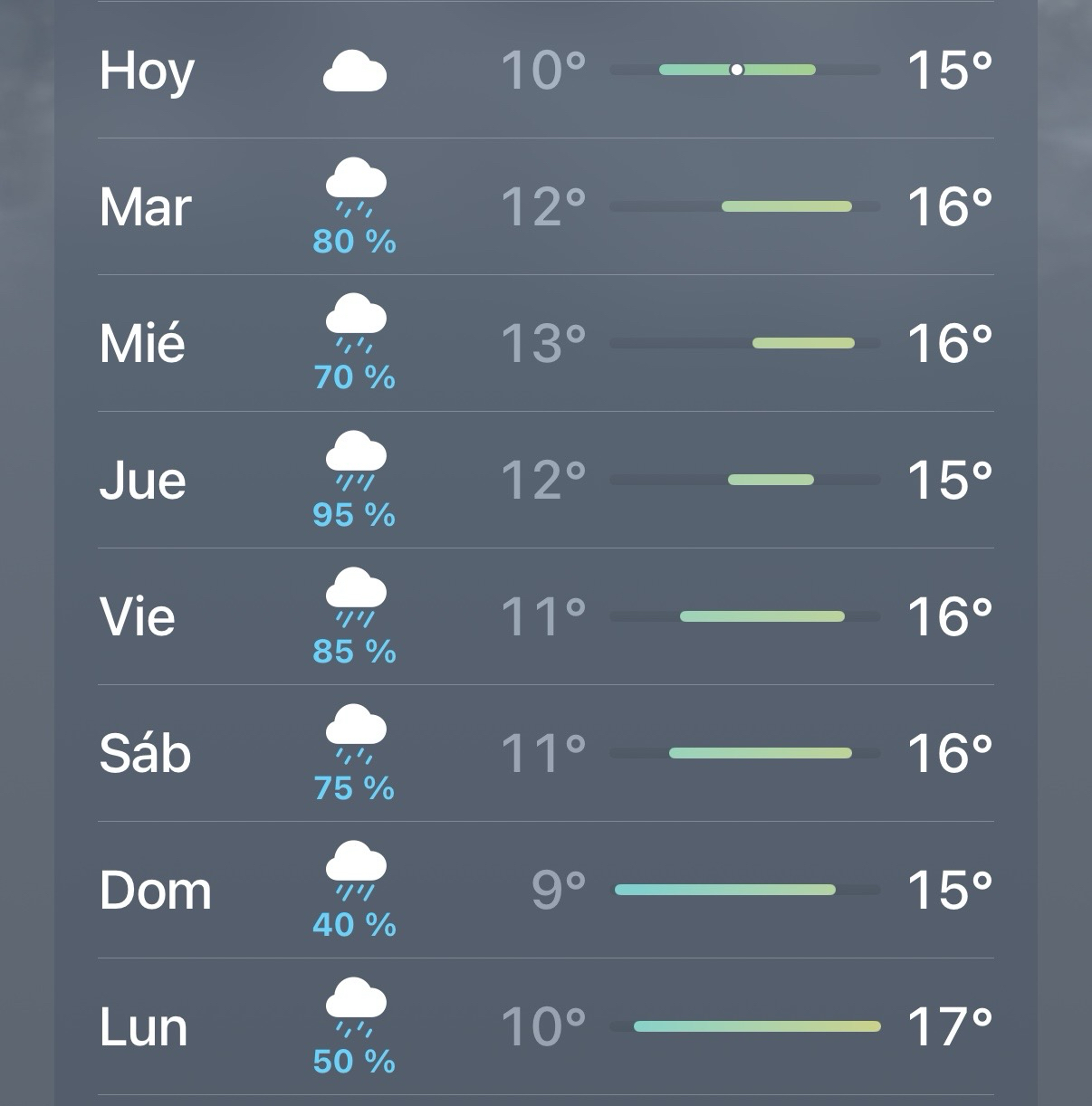1092x1106 pixels.
Task: Open today's forecast row labeled Hoy
Action: (x=545, y=70)
